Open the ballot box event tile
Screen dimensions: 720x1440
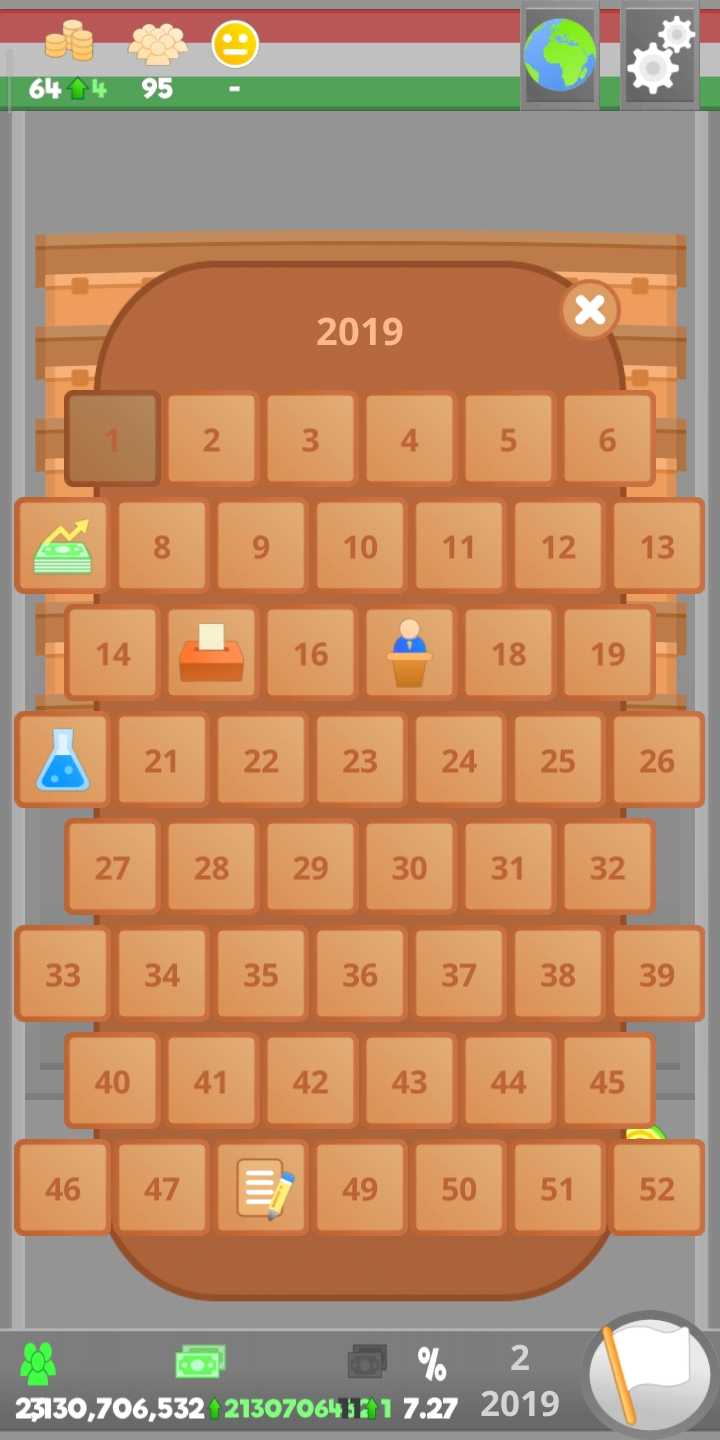(x=211, y=653)
